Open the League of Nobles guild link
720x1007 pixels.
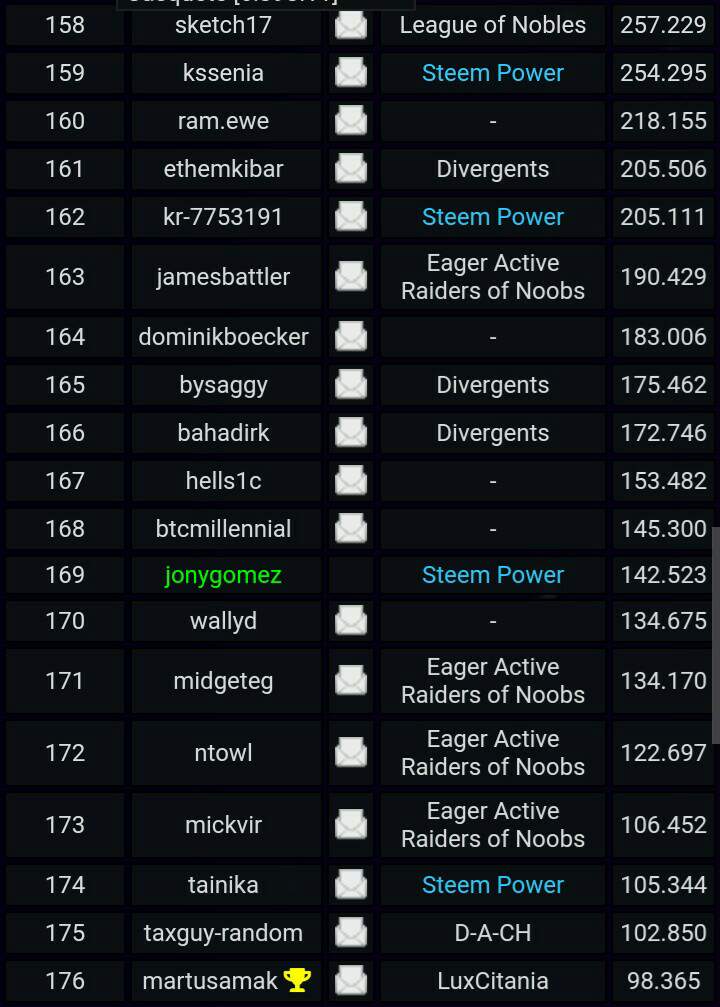click(x=492, y=25)
